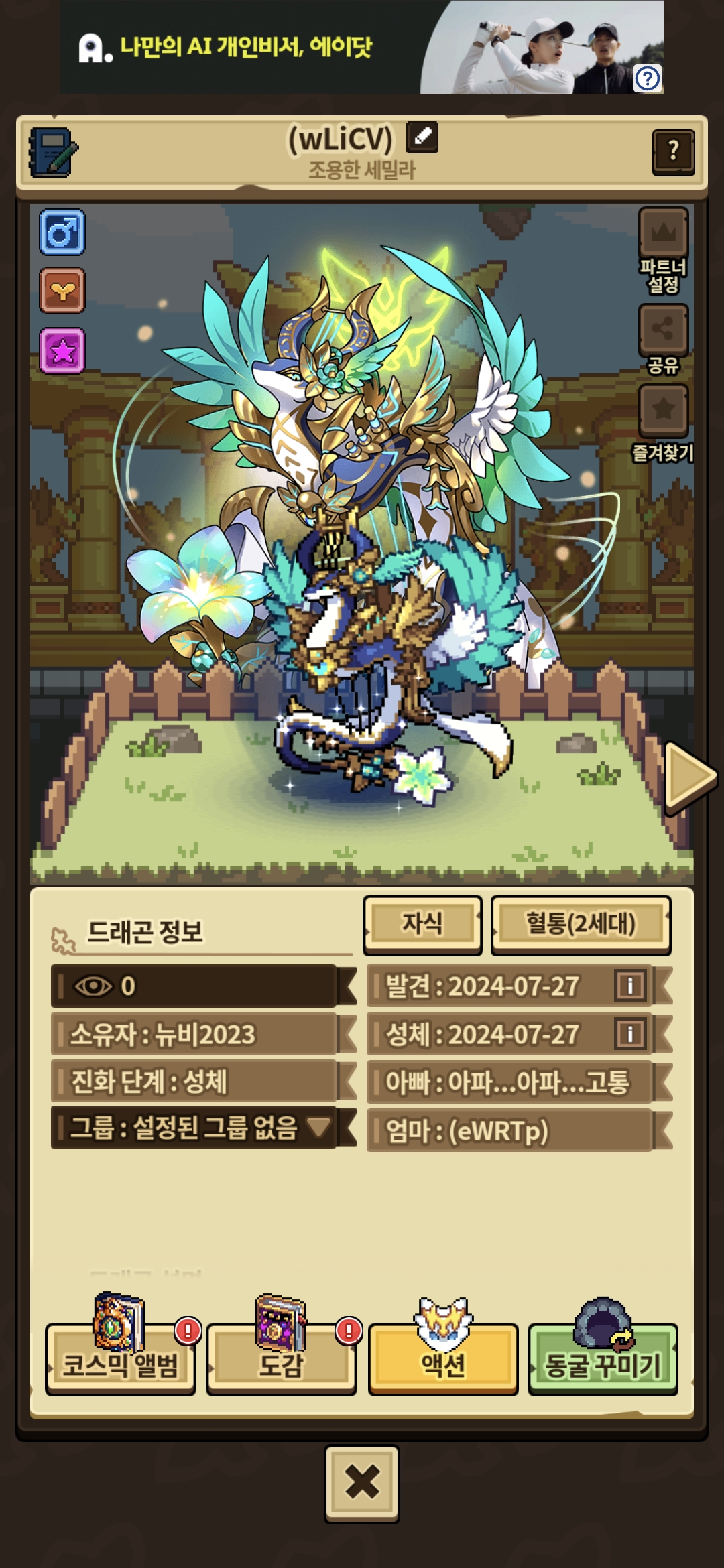Open 코스믹 앨범 album
The height and width of the screenshot is (1568, 724).
[121, 1360]
